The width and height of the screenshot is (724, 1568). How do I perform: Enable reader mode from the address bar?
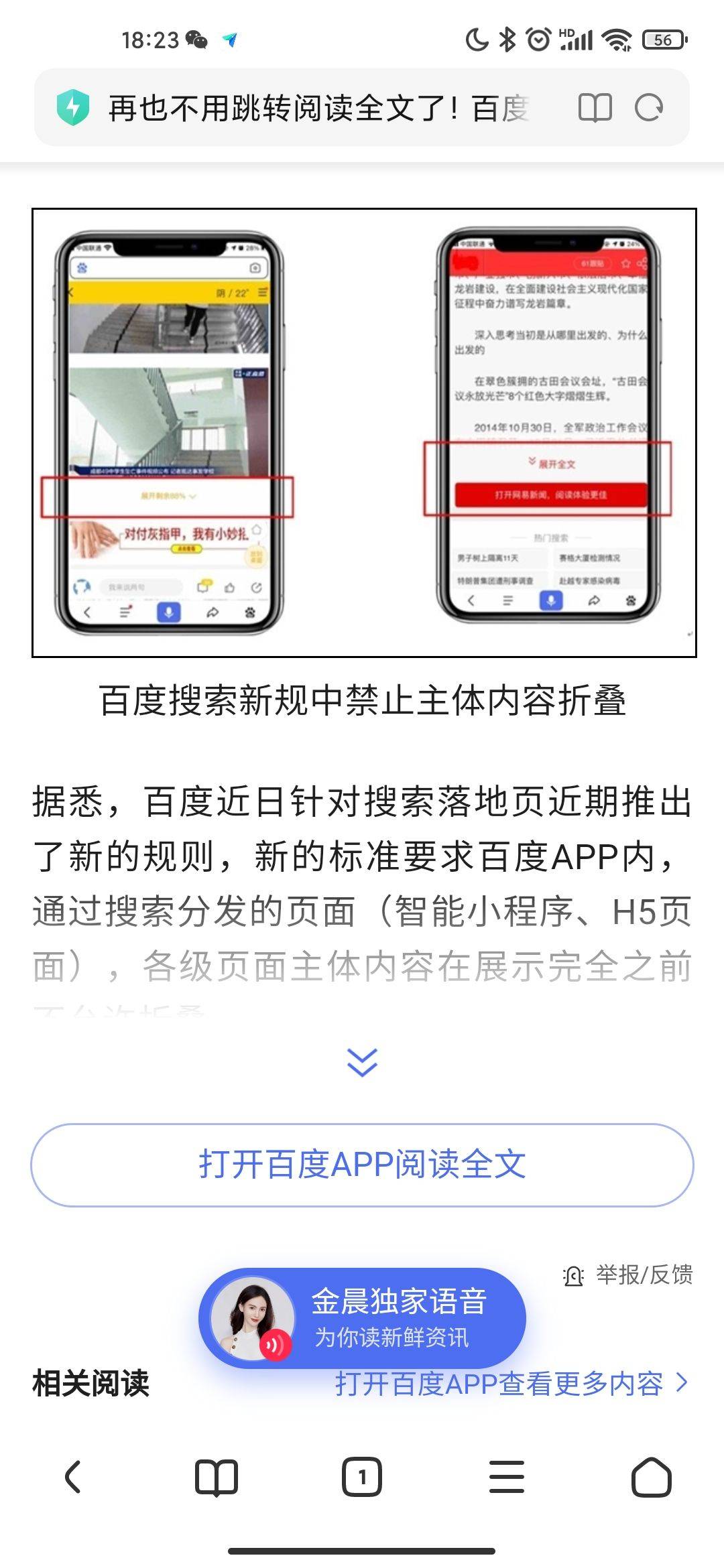click(595, 108)
